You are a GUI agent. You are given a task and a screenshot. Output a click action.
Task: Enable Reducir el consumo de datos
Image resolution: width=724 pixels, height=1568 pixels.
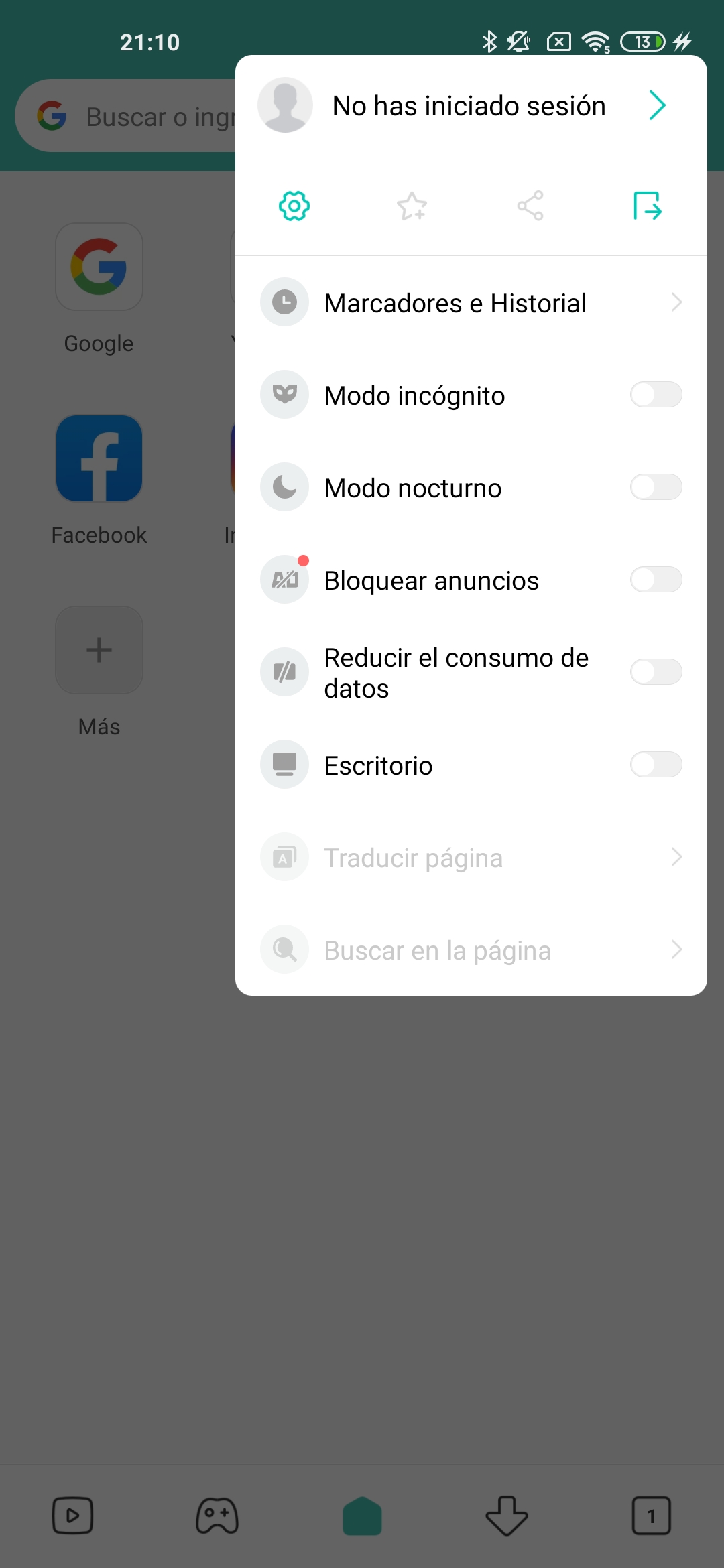point(656,672)
